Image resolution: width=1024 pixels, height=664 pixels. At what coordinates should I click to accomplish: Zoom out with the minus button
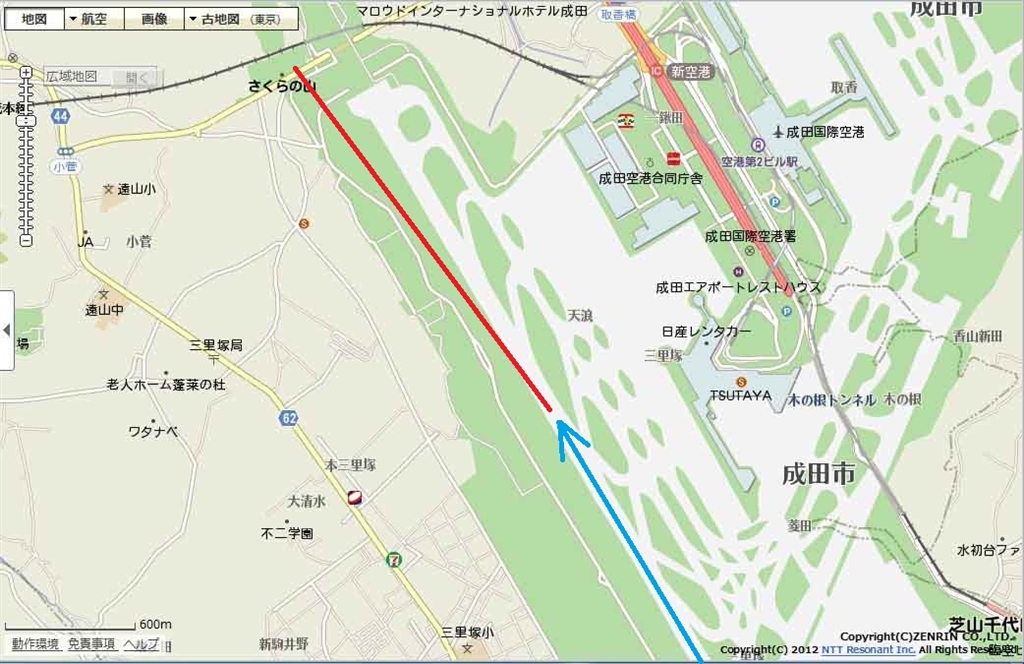[27, 240]
